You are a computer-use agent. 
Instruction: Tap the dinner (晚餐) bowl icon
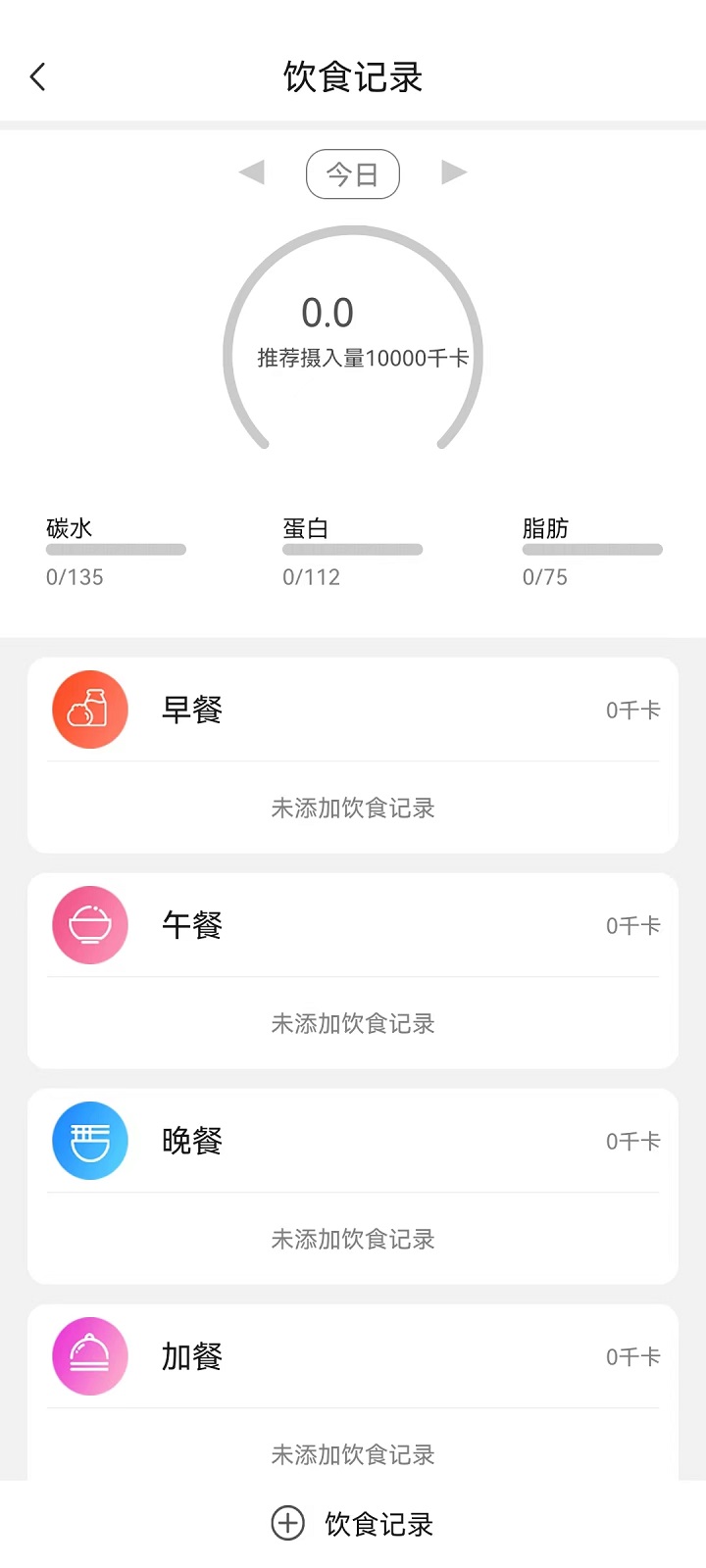coord(89,1140)
